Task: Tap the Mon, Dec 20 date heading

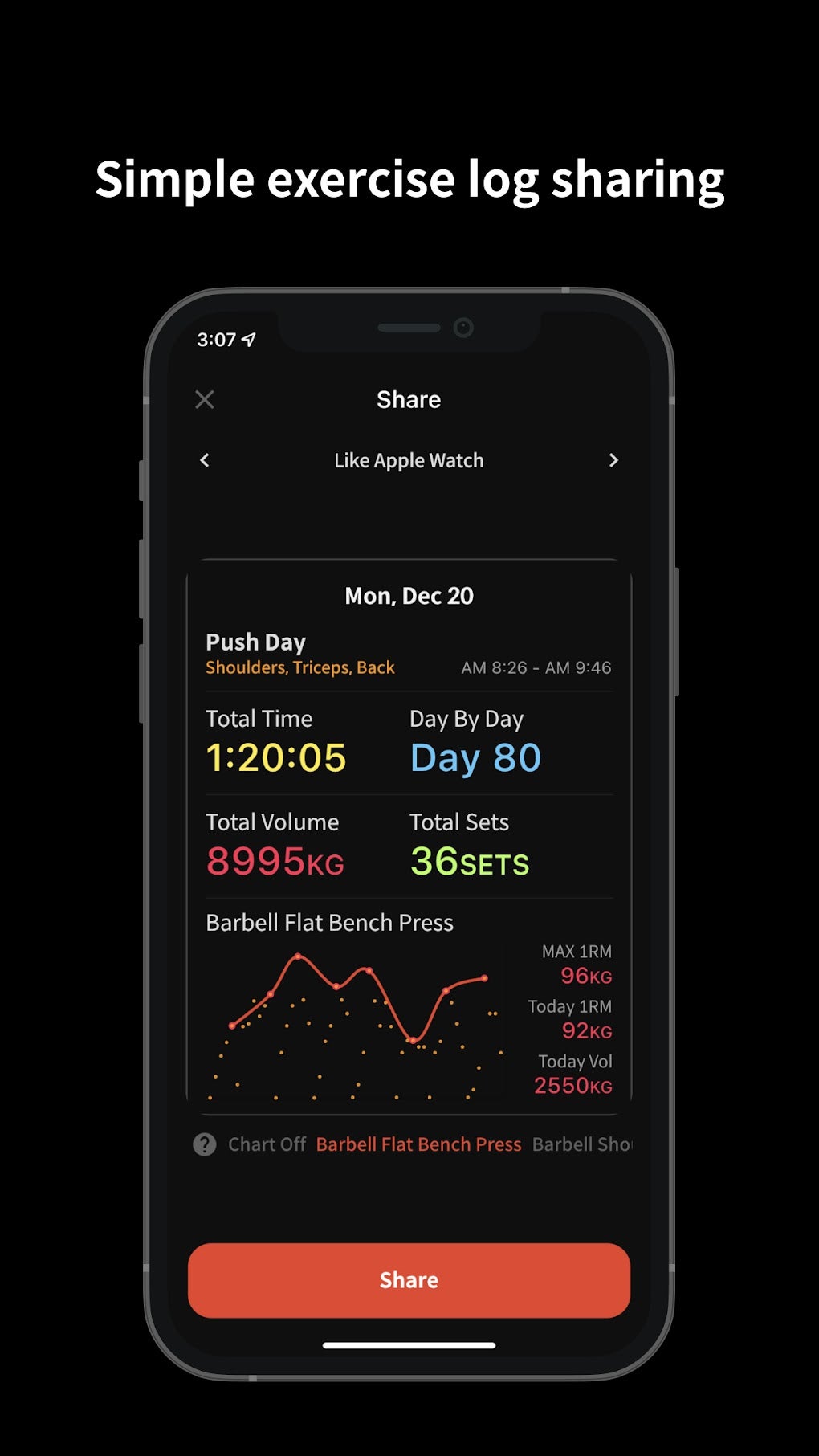Action: click(409, 595)
